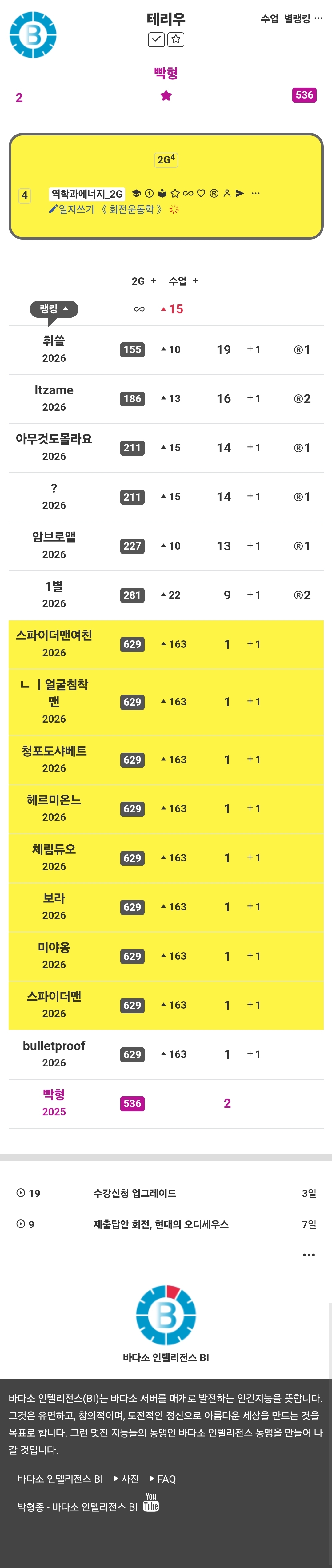Open the 역학과에너지_2G class
Viewport: 332px width, 1568px height.
pyautogui.click(x=87, y=194)
